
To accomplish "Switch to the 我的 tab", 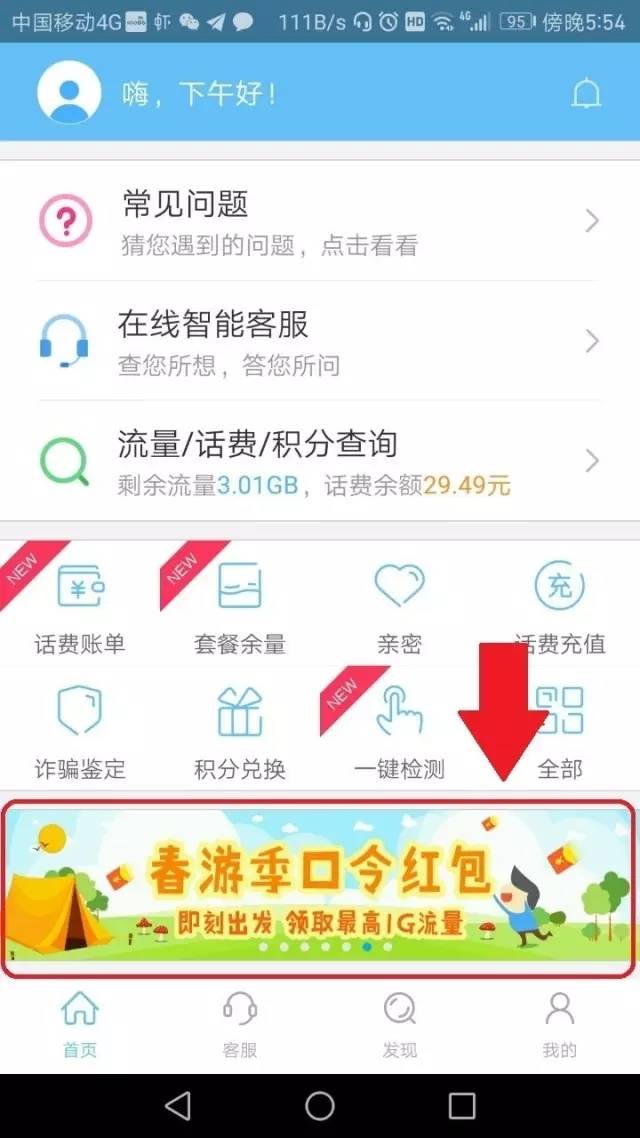I will [560, 1025].
